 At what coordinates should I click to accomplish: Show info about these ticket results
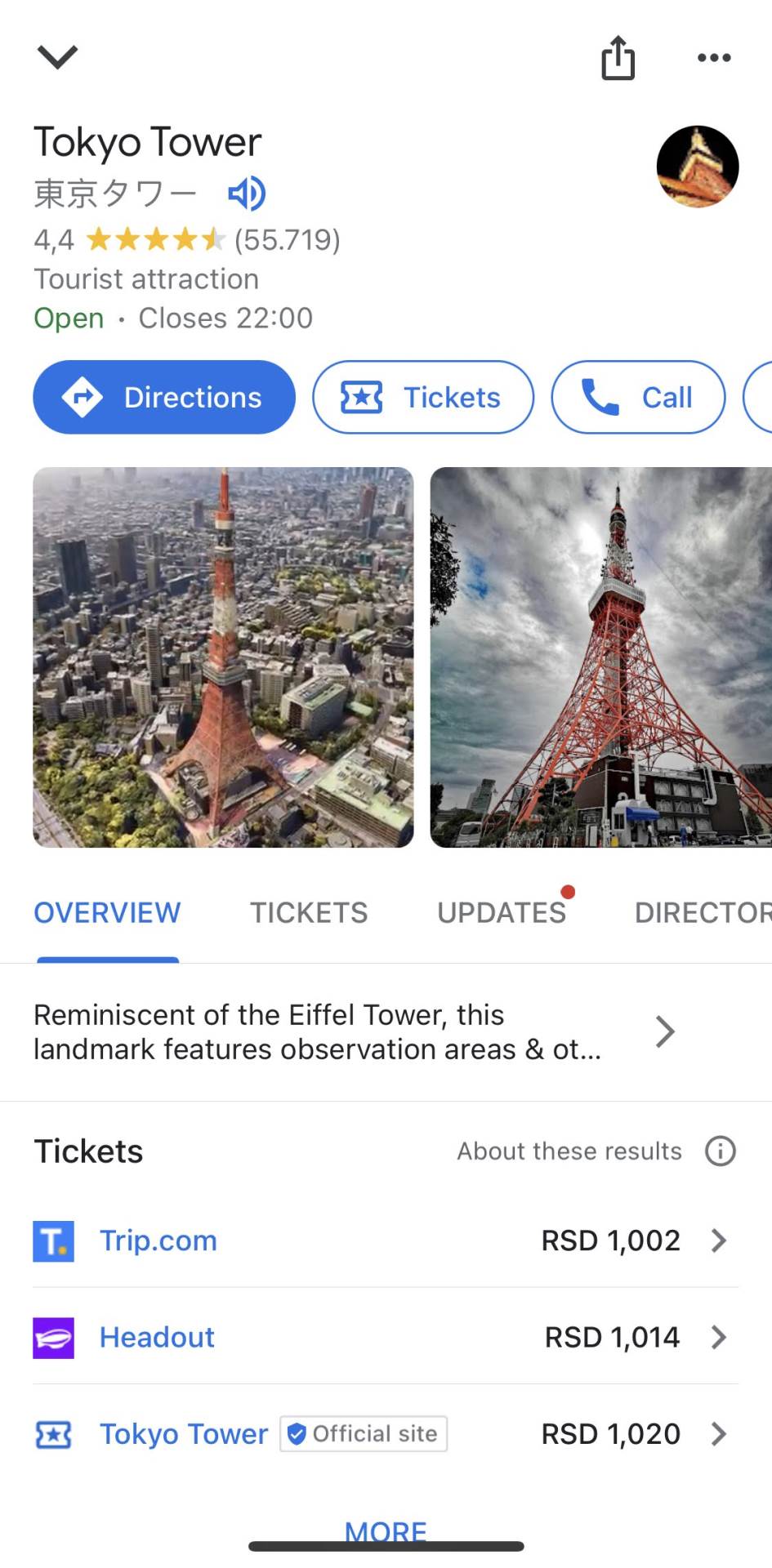click(x=720, y=1151)
